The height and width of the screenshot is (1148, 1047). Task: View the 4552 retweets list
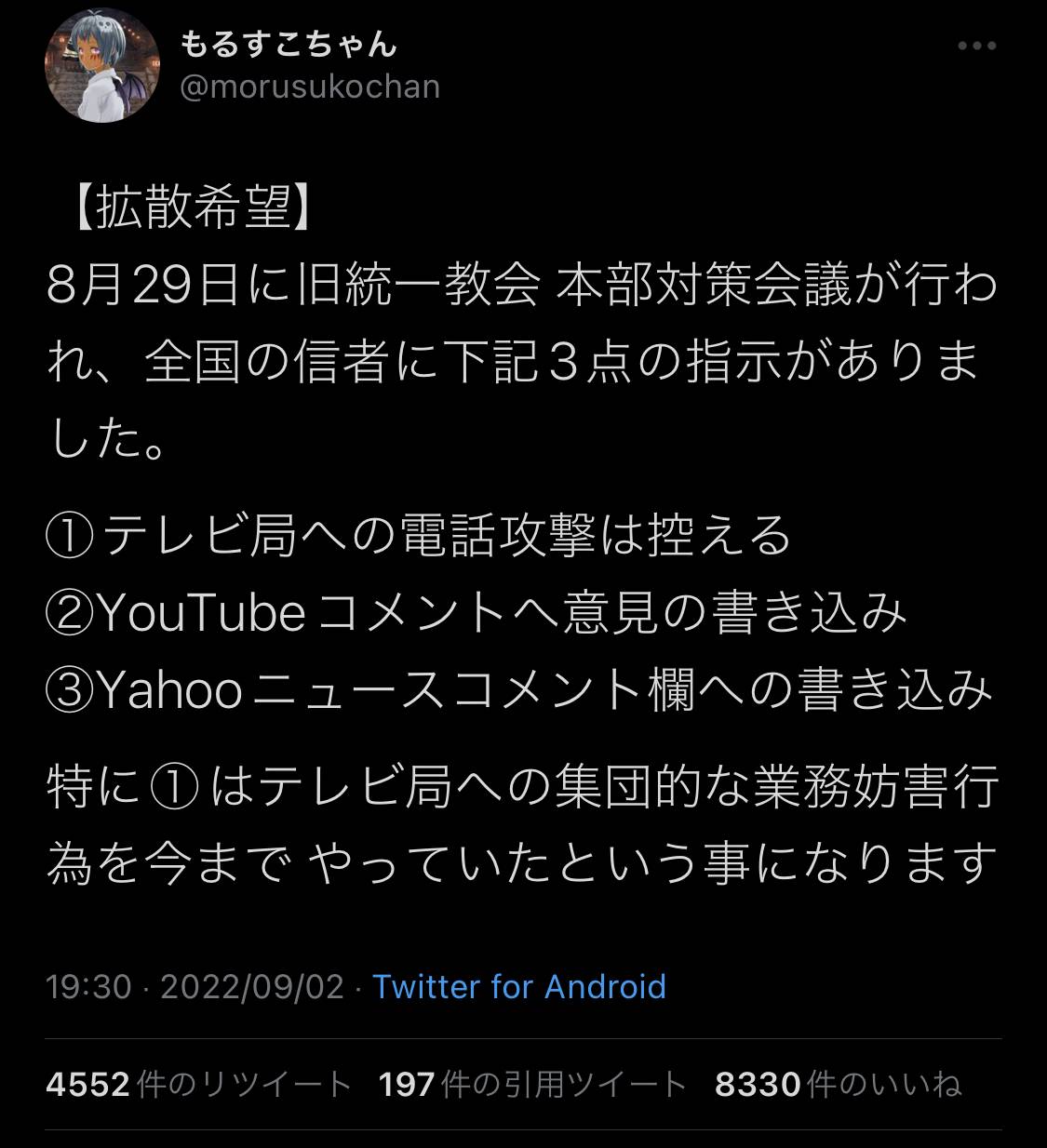[198, 1085]
